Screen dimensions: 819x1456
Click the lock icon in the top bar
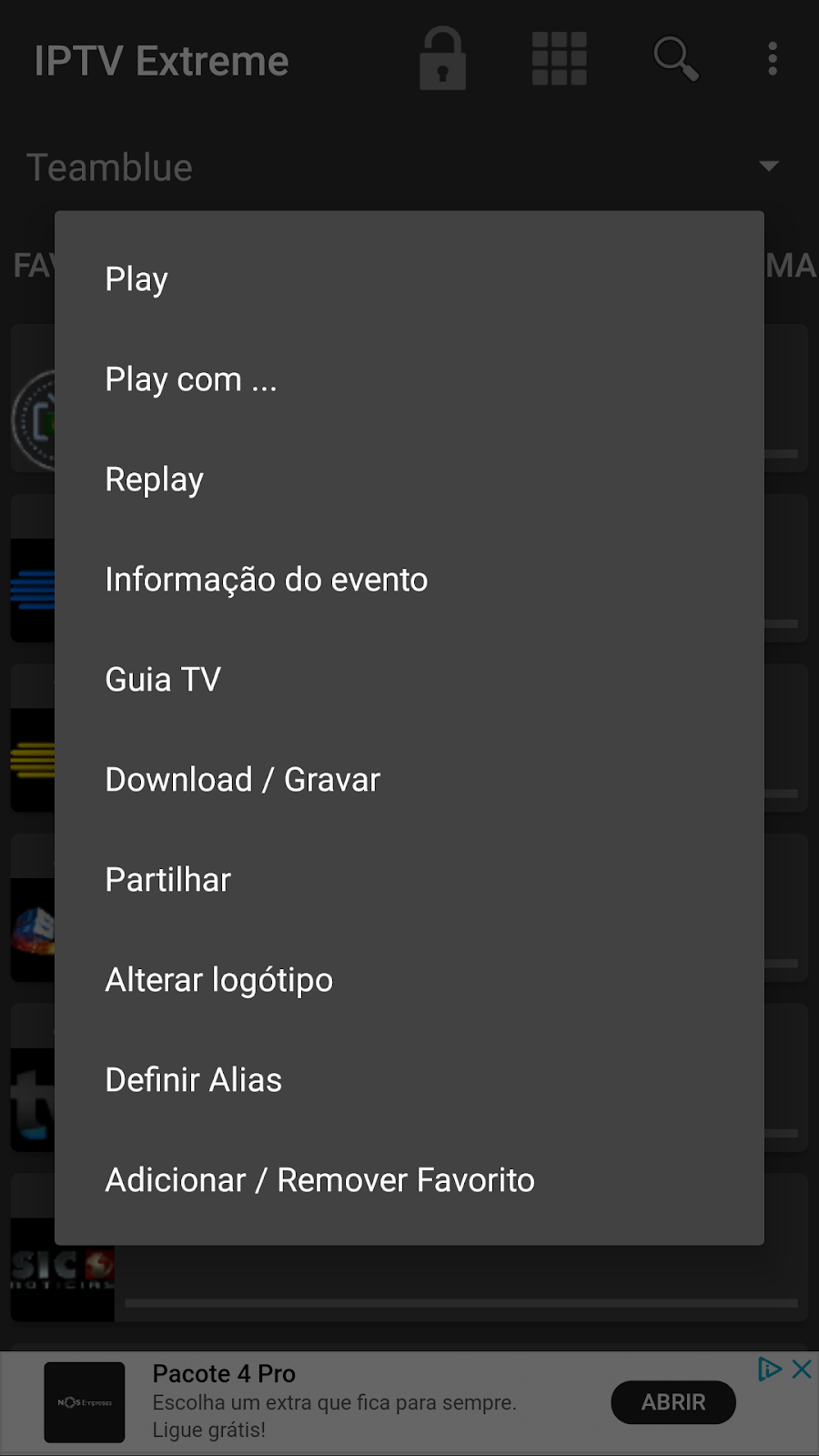(443, 58)
